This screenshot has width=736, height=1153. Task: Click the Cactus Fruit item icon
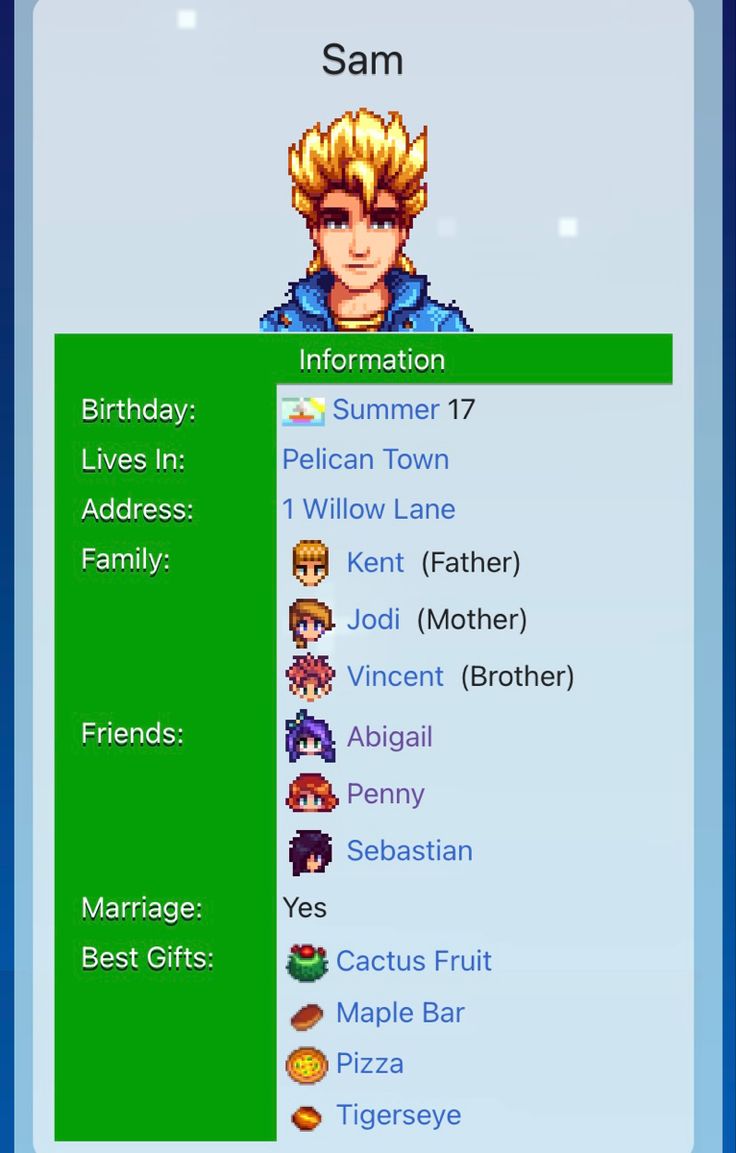308,960
